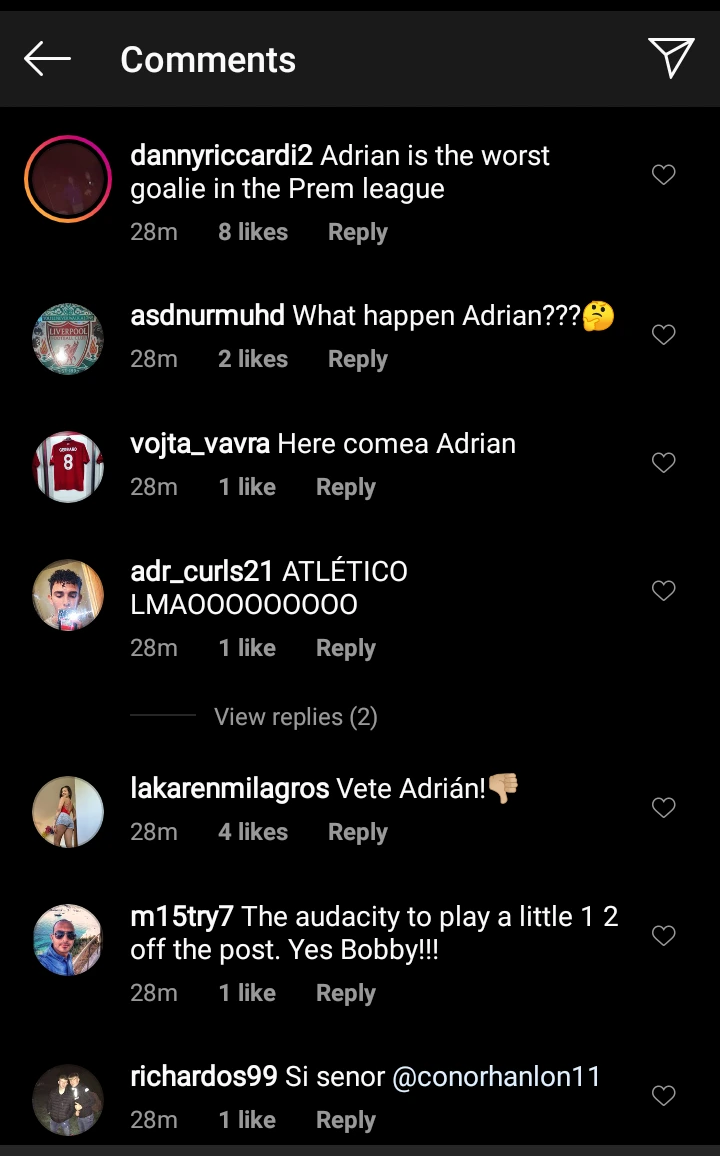Like adr_curls21's comment

tap(663, 591)
